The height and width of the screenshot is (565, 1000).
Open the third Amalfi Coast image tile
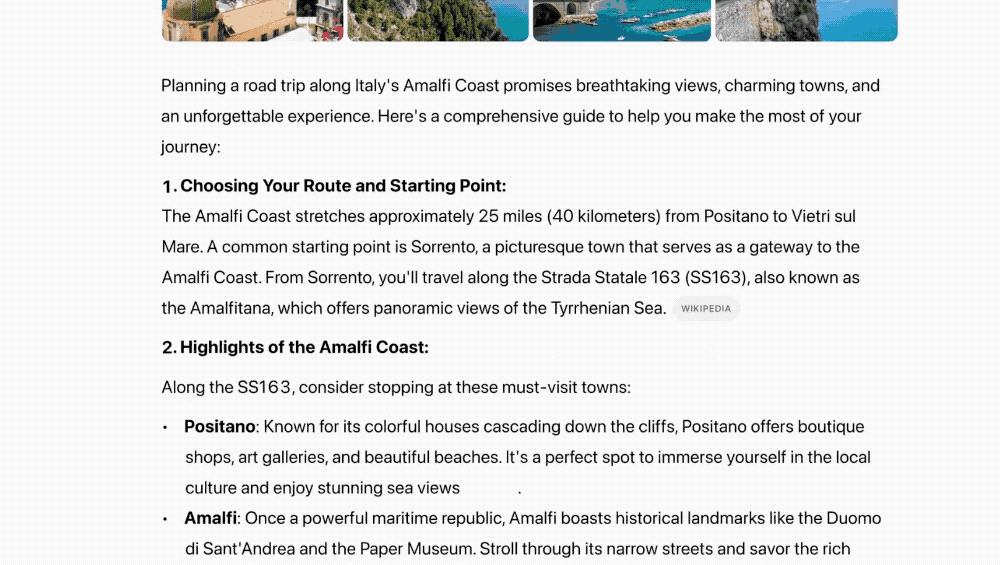tap(621, 18)
